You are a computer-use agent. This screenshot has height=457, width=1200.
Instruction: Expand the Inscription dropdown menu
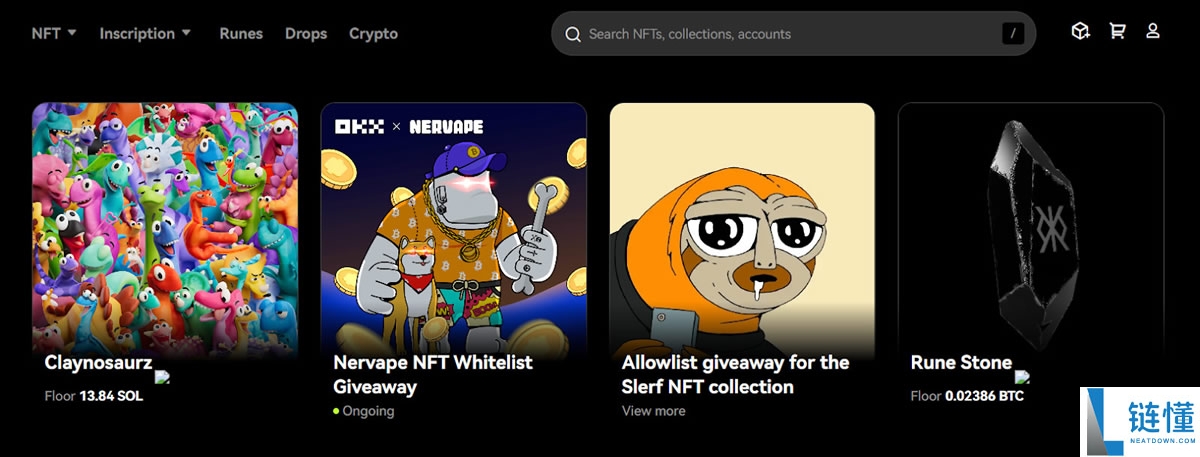(145, 33)
